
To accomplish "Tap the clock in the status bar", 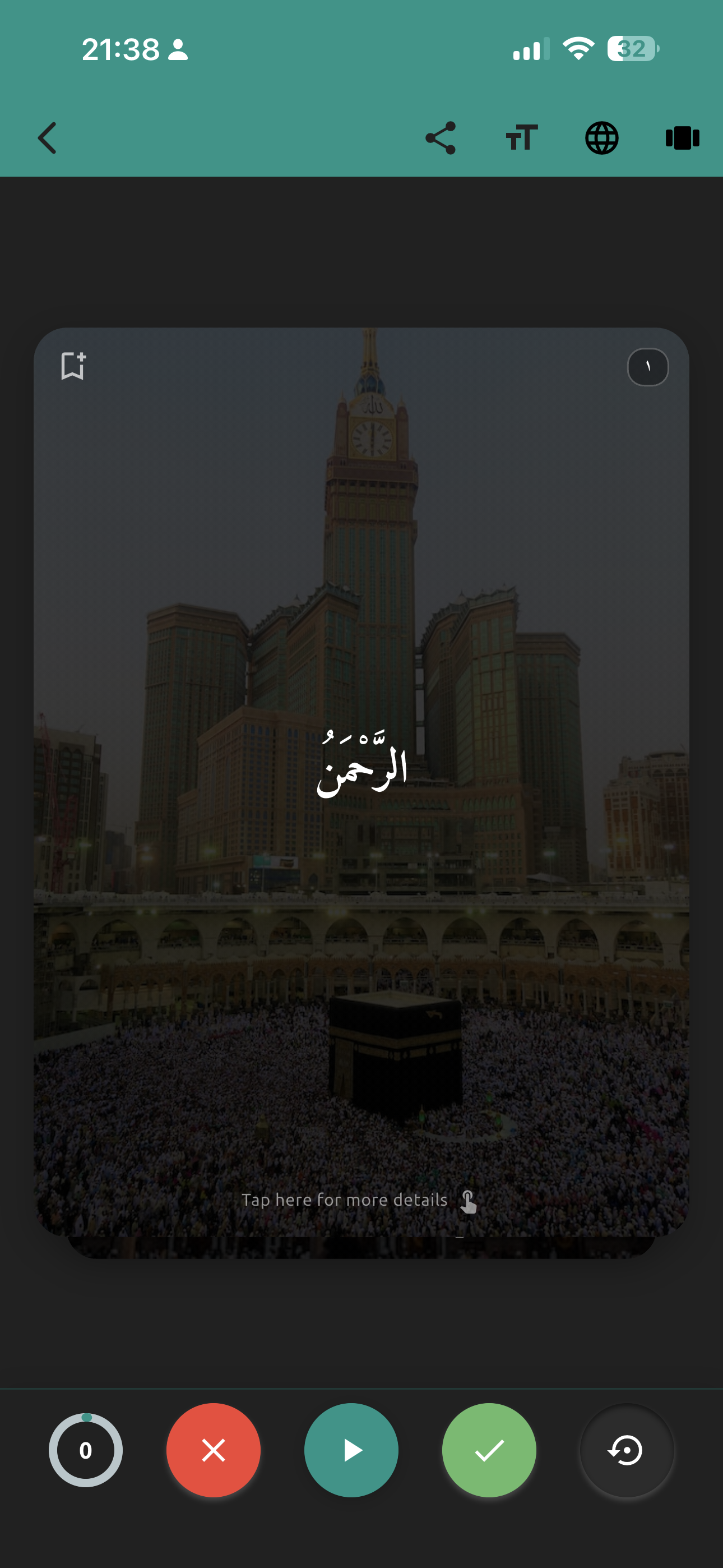I will click(x=119, y=51).
